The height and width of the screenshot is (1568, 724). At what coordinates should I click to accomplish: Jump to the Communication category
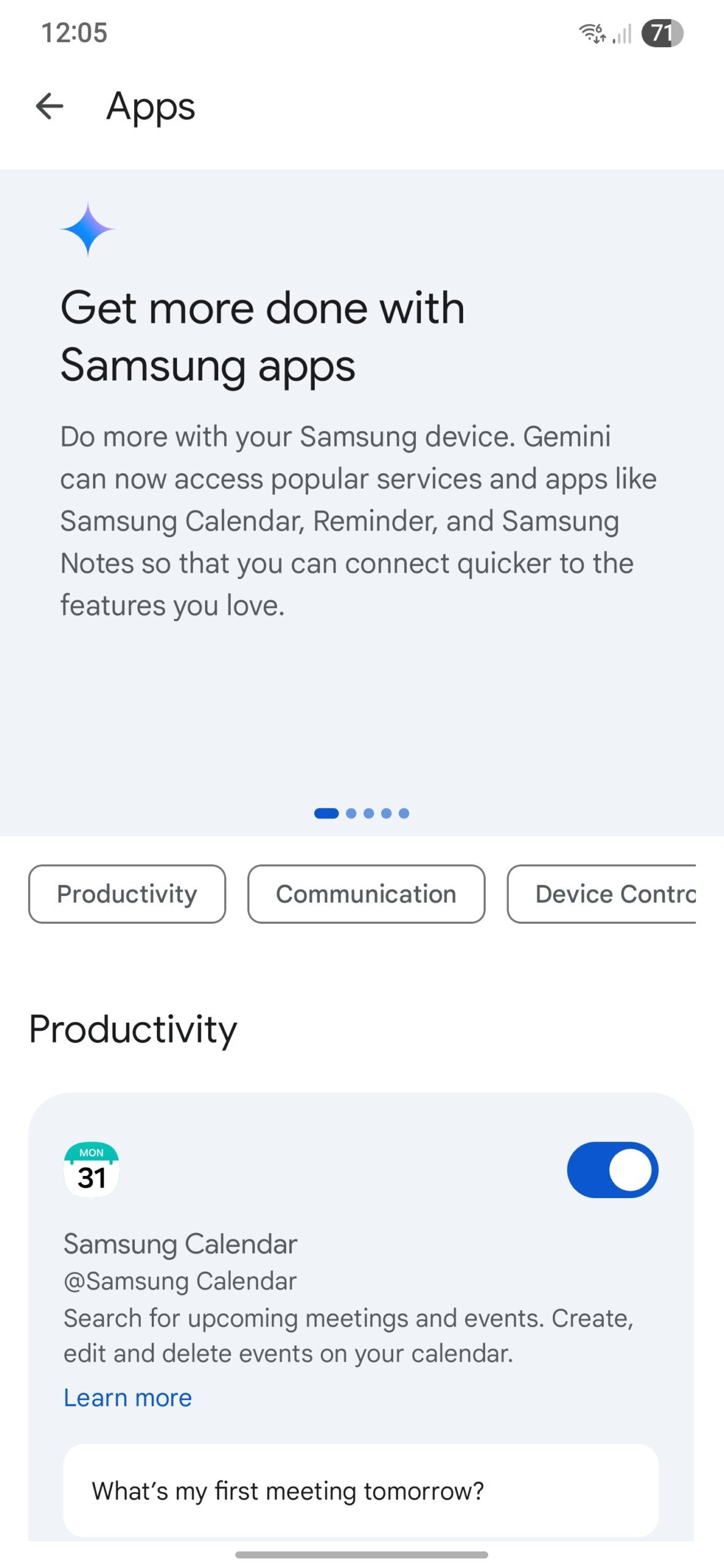click(x=366, y=894)
